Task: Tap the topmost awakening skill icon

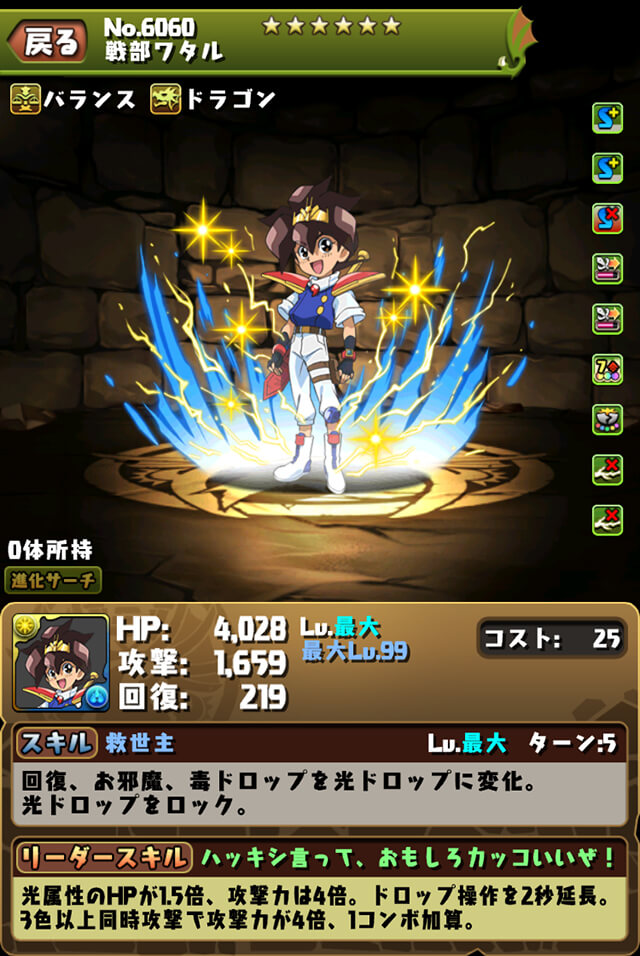Action: [x=607, y=117]
